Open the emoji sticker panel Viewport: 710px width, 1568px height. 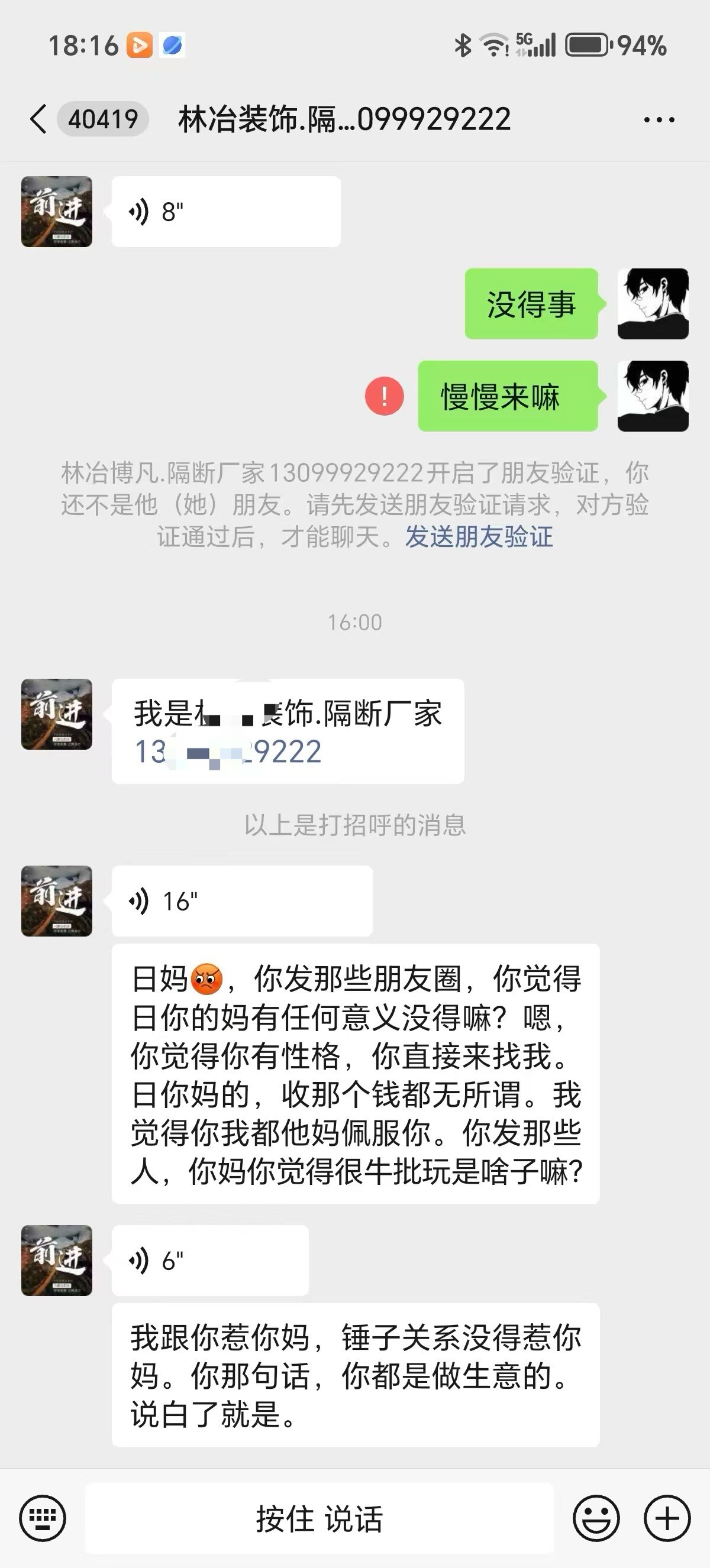tap(596, 1518)
